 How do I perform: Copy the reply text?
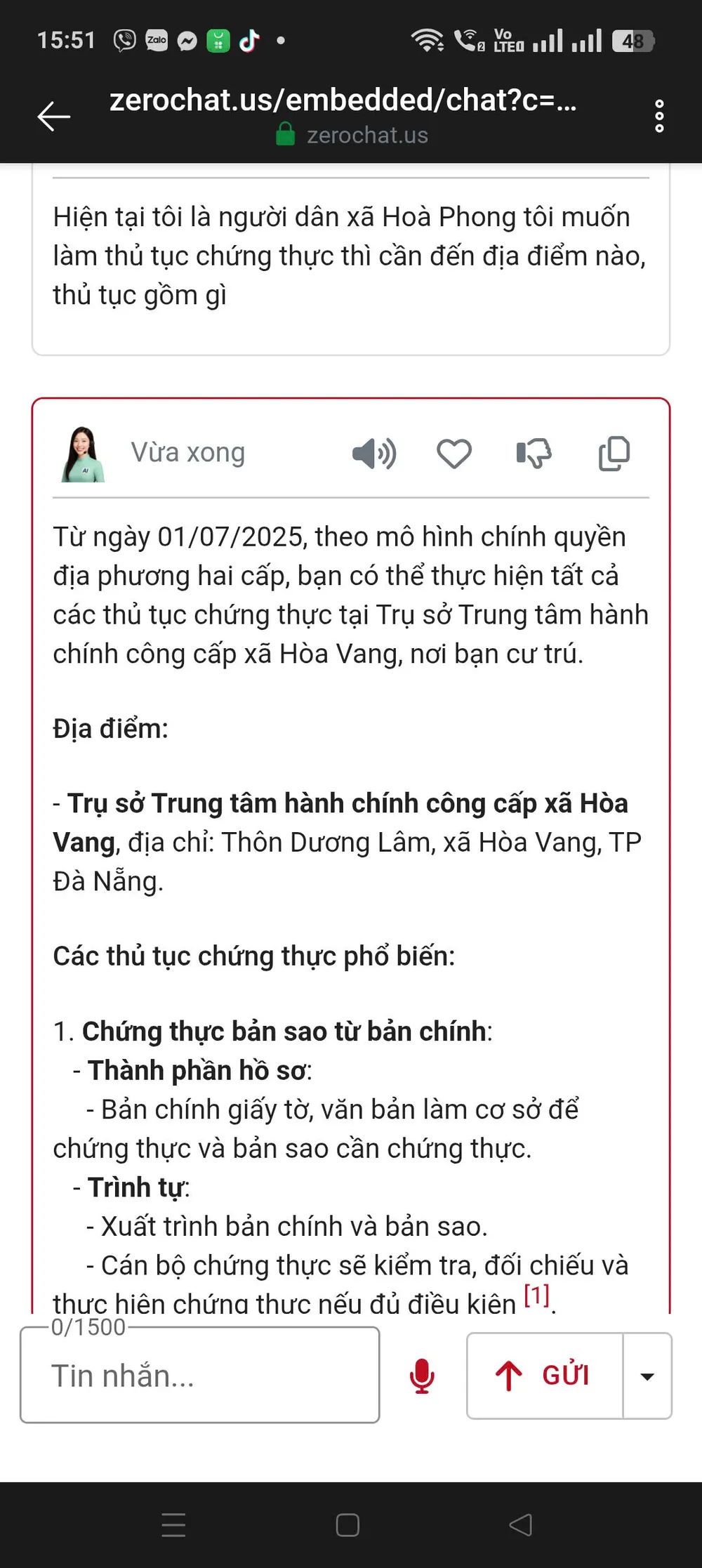pos(614,454)
